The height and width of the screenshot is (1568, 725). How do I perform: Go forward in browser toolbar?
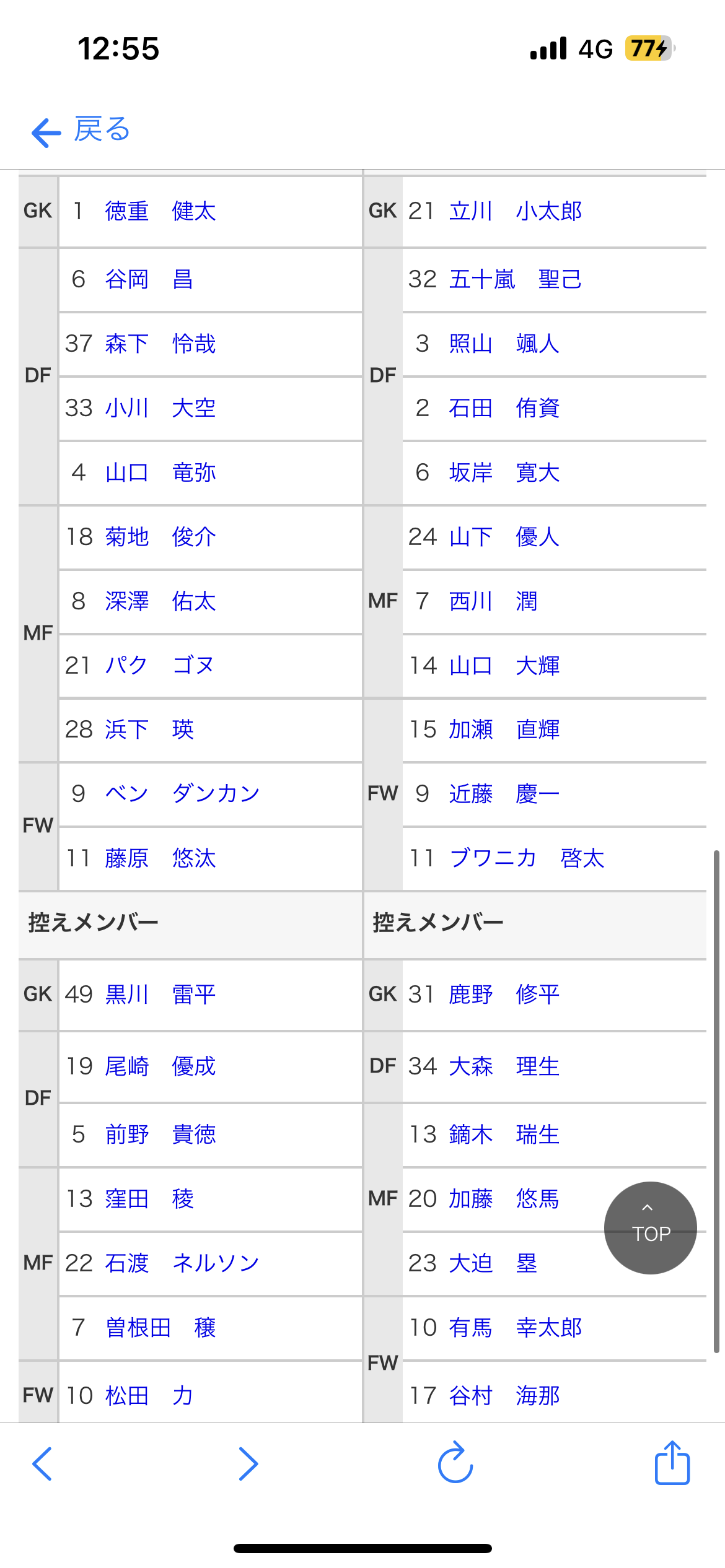[248, 1464]
